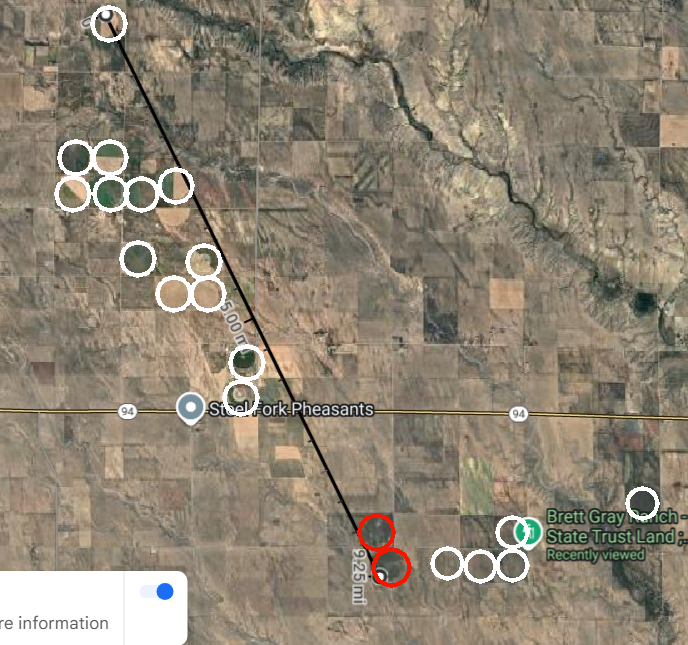Open the Steel Fork Pheasants place pin

[190, 408]
